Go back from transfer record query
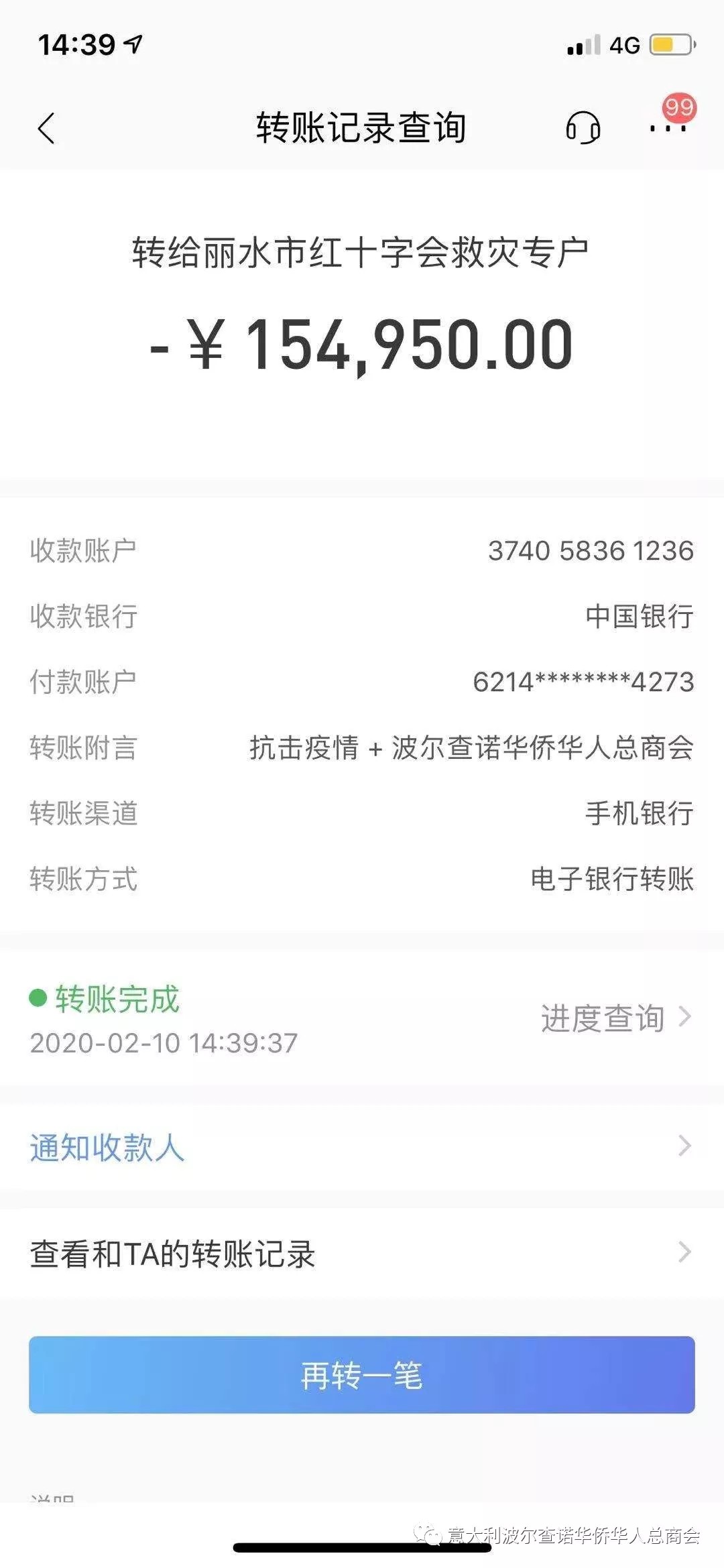The width and height of the screenshot is (724, 1568). (46, 128)
